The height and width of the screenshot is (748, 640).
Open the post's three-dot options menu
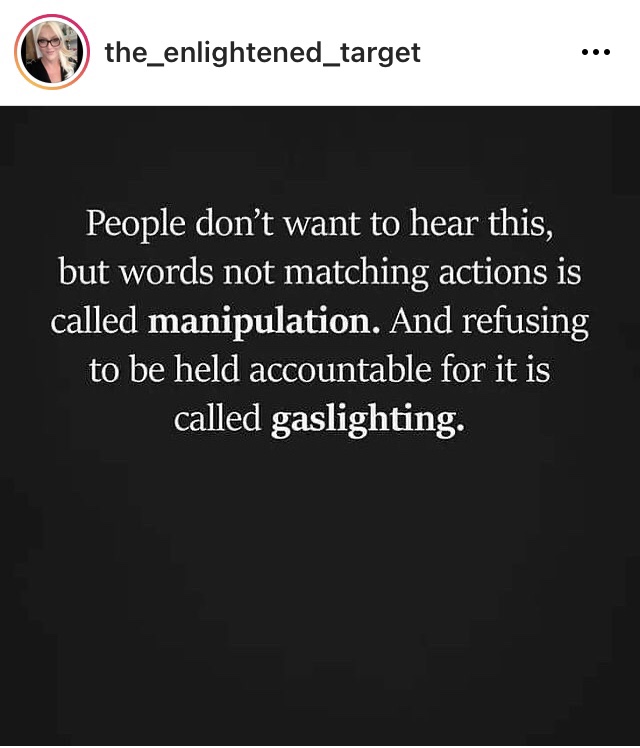pos(595,52)
